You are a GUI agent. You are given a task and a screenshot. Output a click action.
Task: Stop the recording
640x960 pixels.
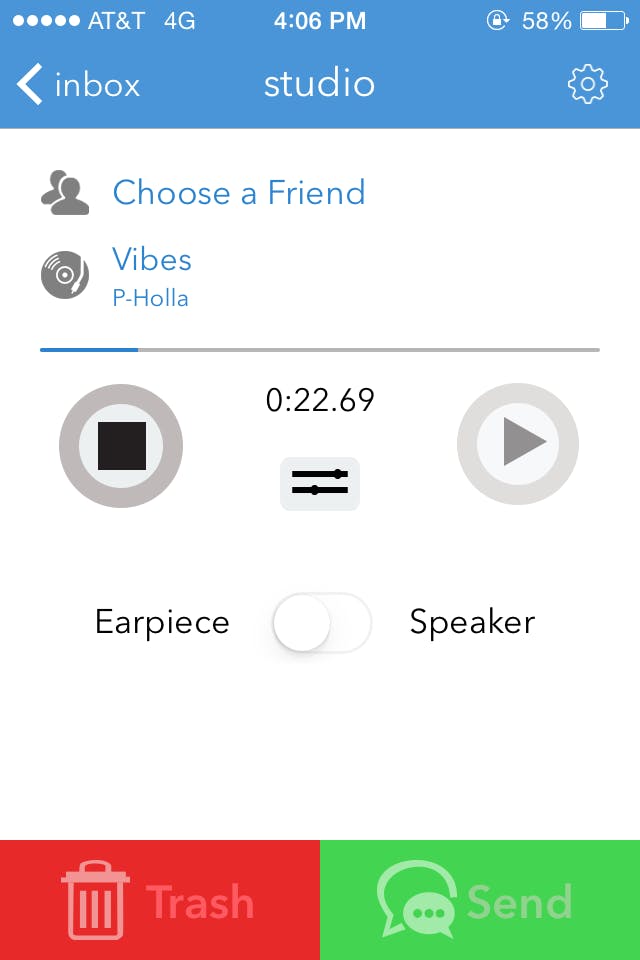tap(121, 446)
